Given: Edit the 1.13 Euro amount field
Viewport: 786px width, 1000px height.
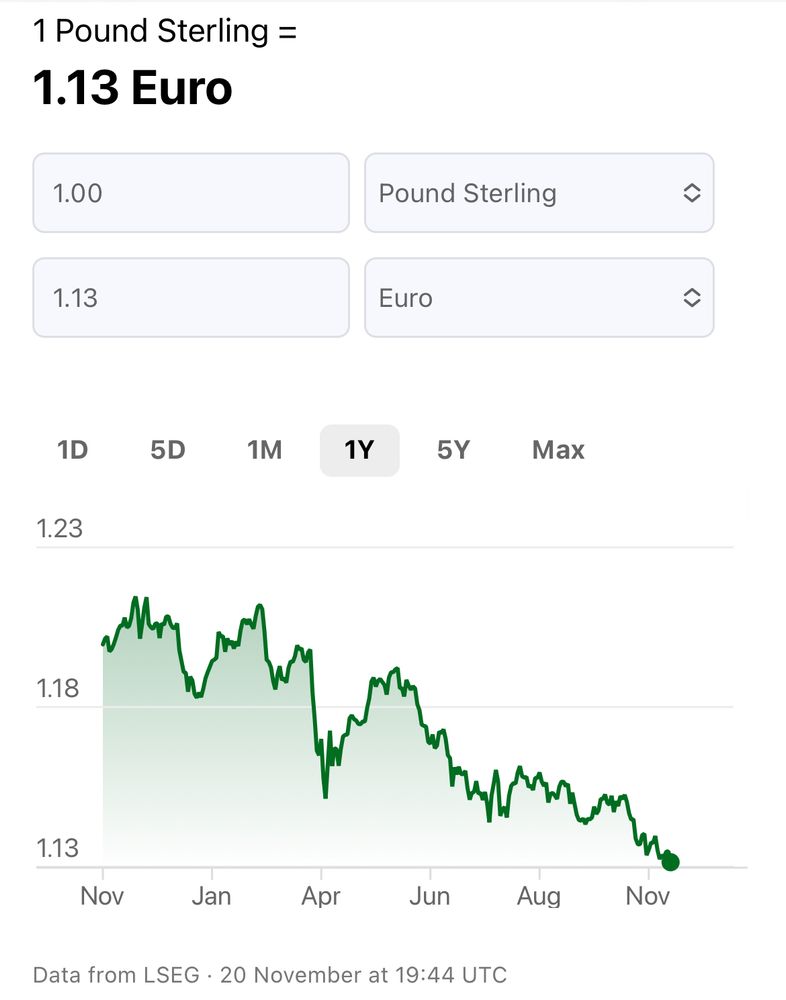Looking at the screenshot, I should pos(190,298).
